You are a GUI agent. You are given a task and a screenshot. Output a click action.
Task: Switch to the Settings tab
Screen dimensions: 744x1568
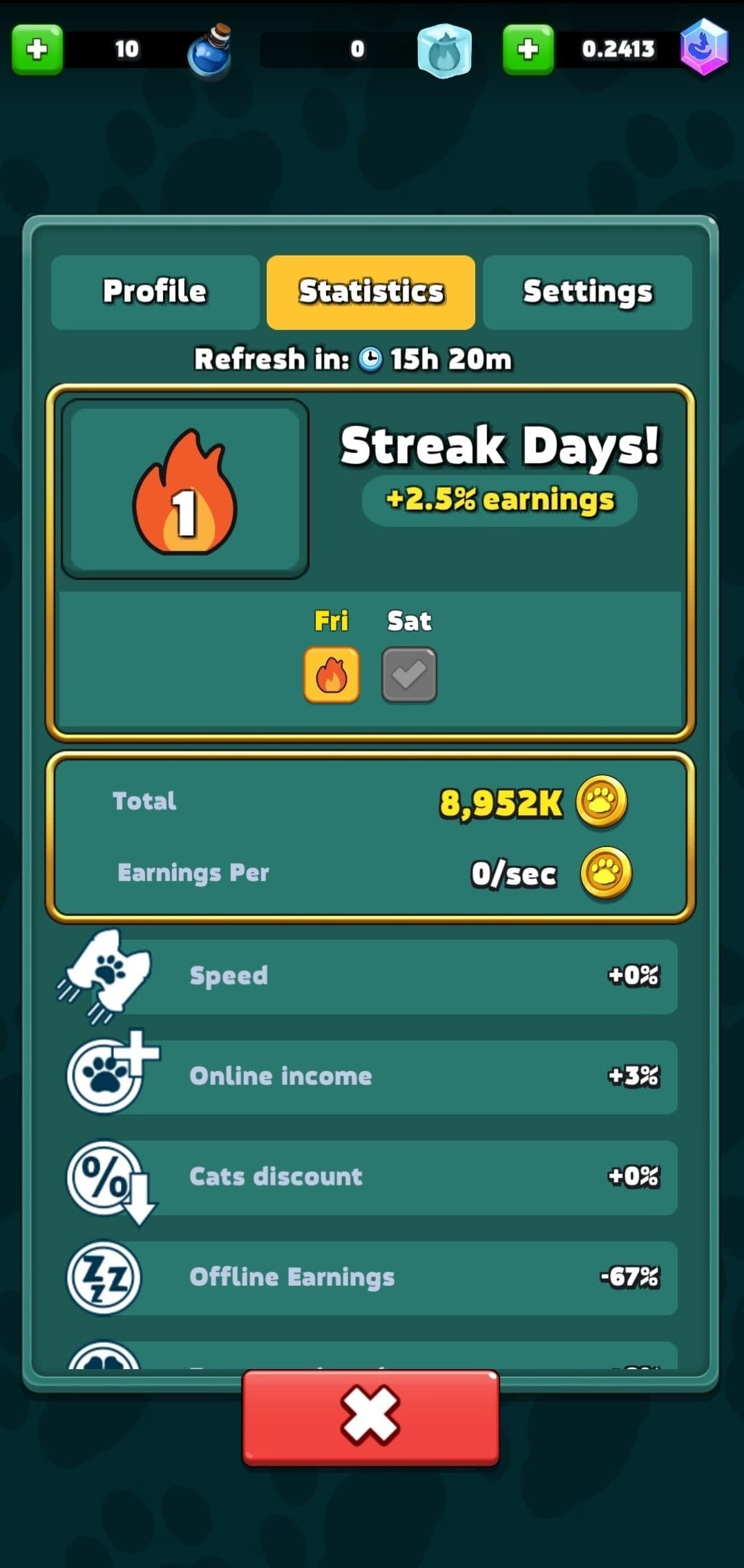click(587, 292)
